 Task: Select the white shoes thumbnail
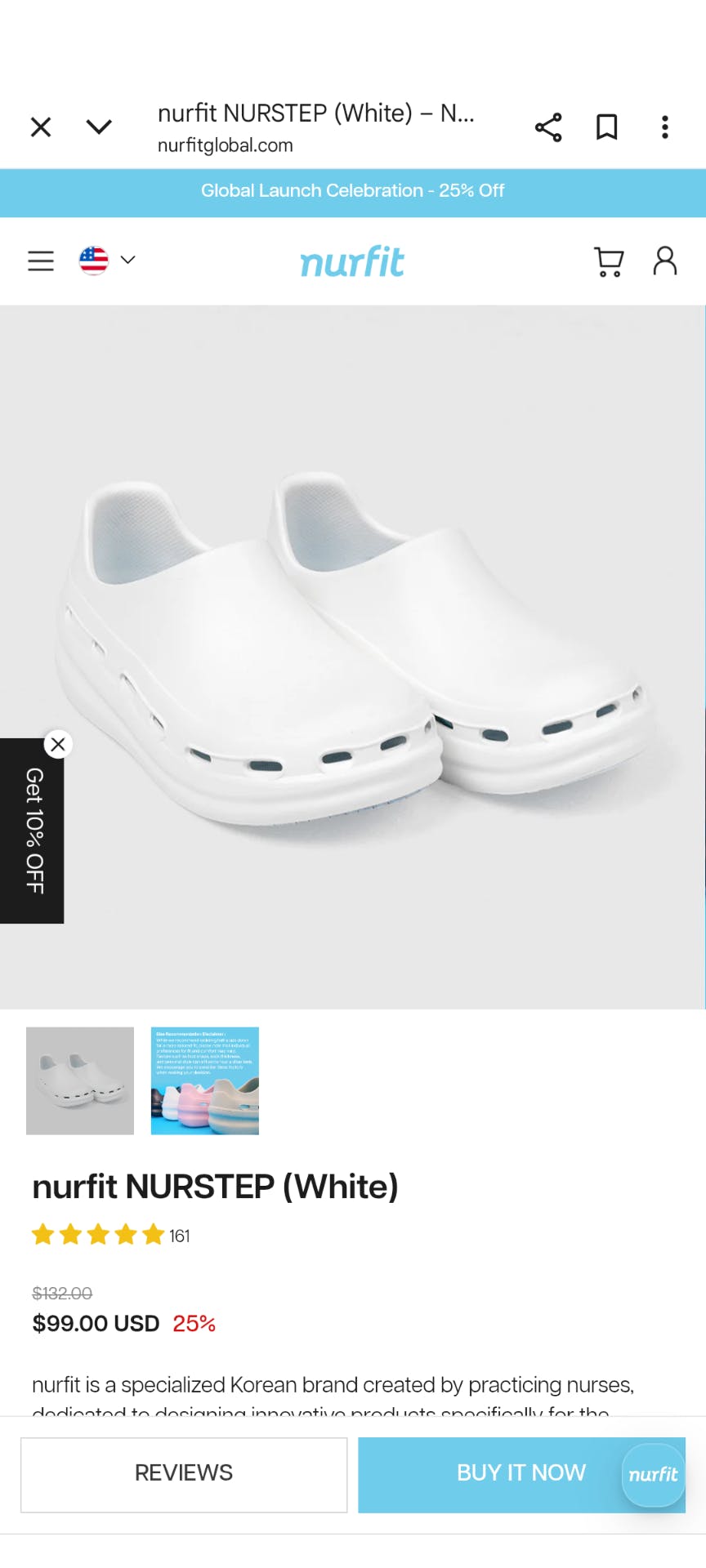coord(80,1080)
